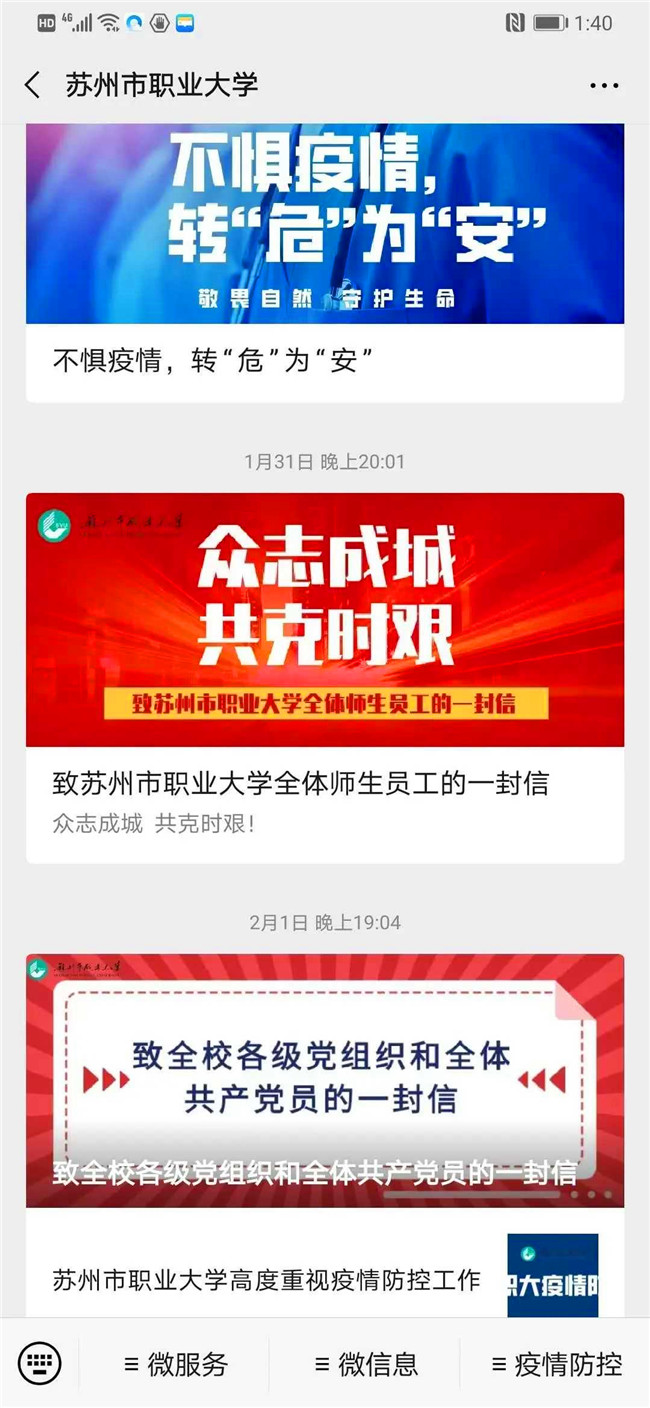Open the three-dot overflow menu
The height and width of the screenshot is (1408, 650).
[x=604, y=86]
